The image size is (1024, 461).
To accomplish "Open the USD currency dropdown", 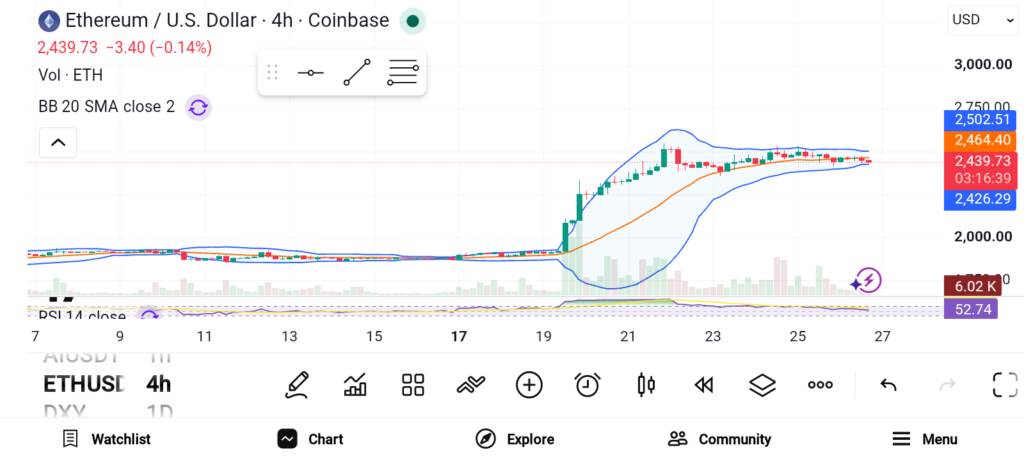I will point(982,20).
